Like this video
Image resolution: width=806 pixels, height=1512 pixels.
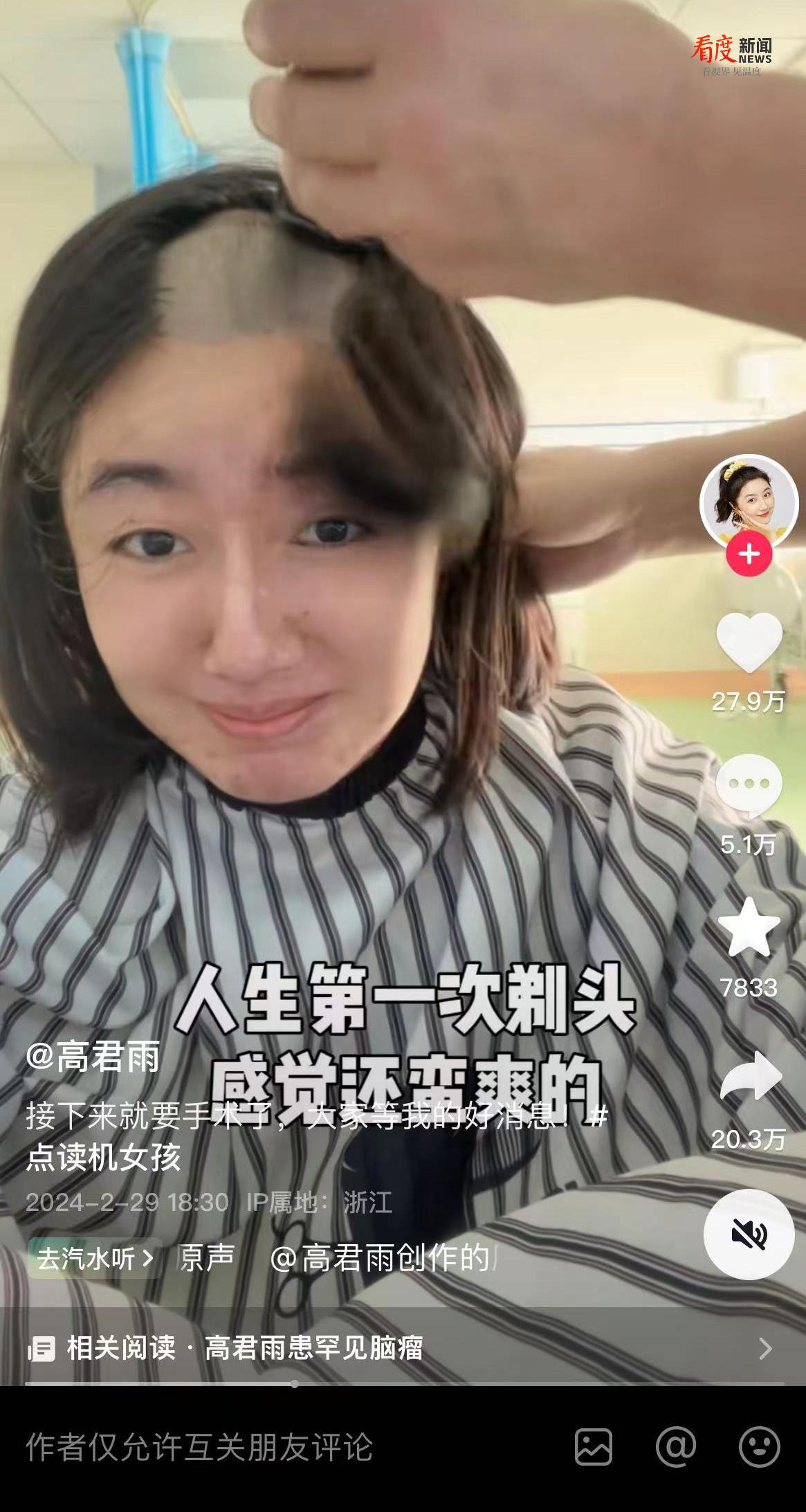(x=749, y=642)
